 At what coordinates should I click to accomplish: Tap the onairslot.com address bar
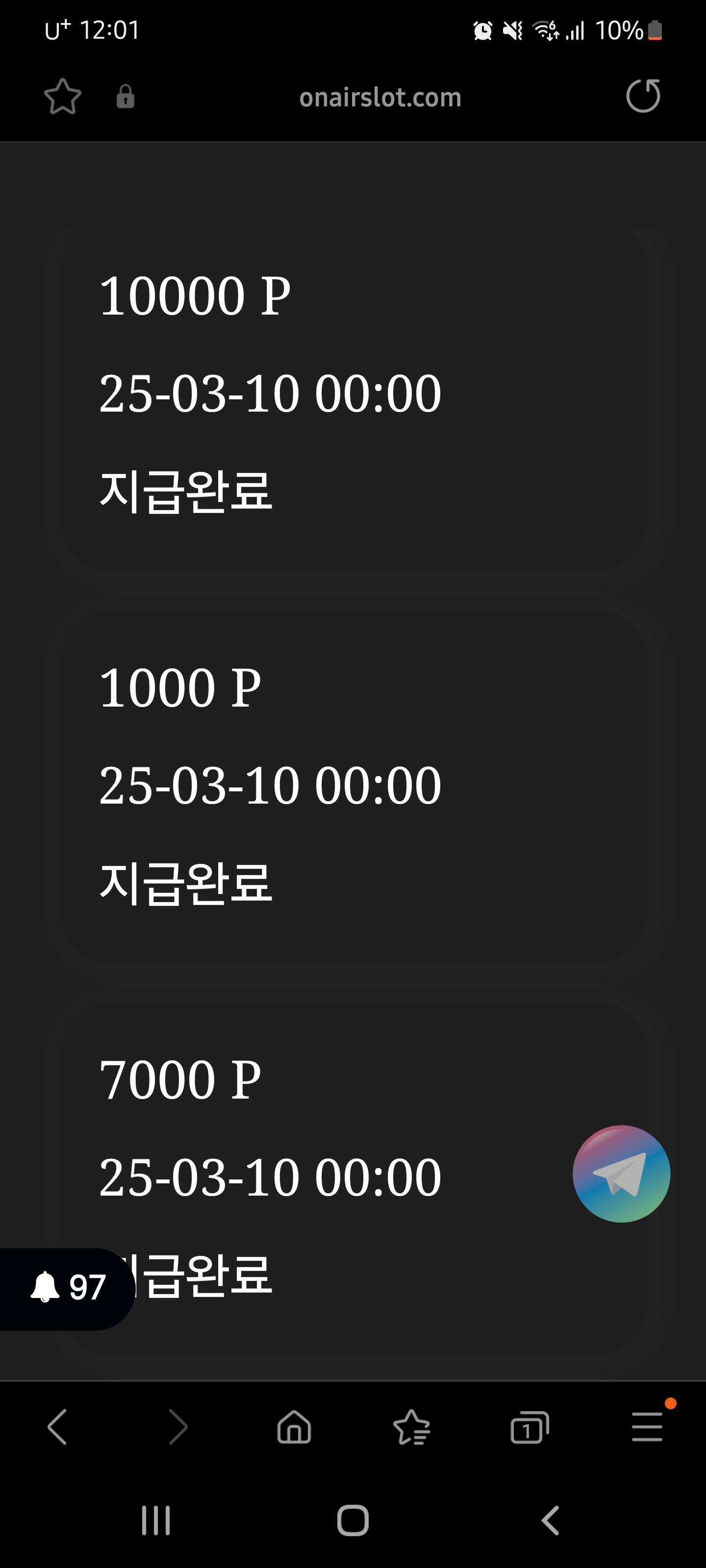(380, 98)
